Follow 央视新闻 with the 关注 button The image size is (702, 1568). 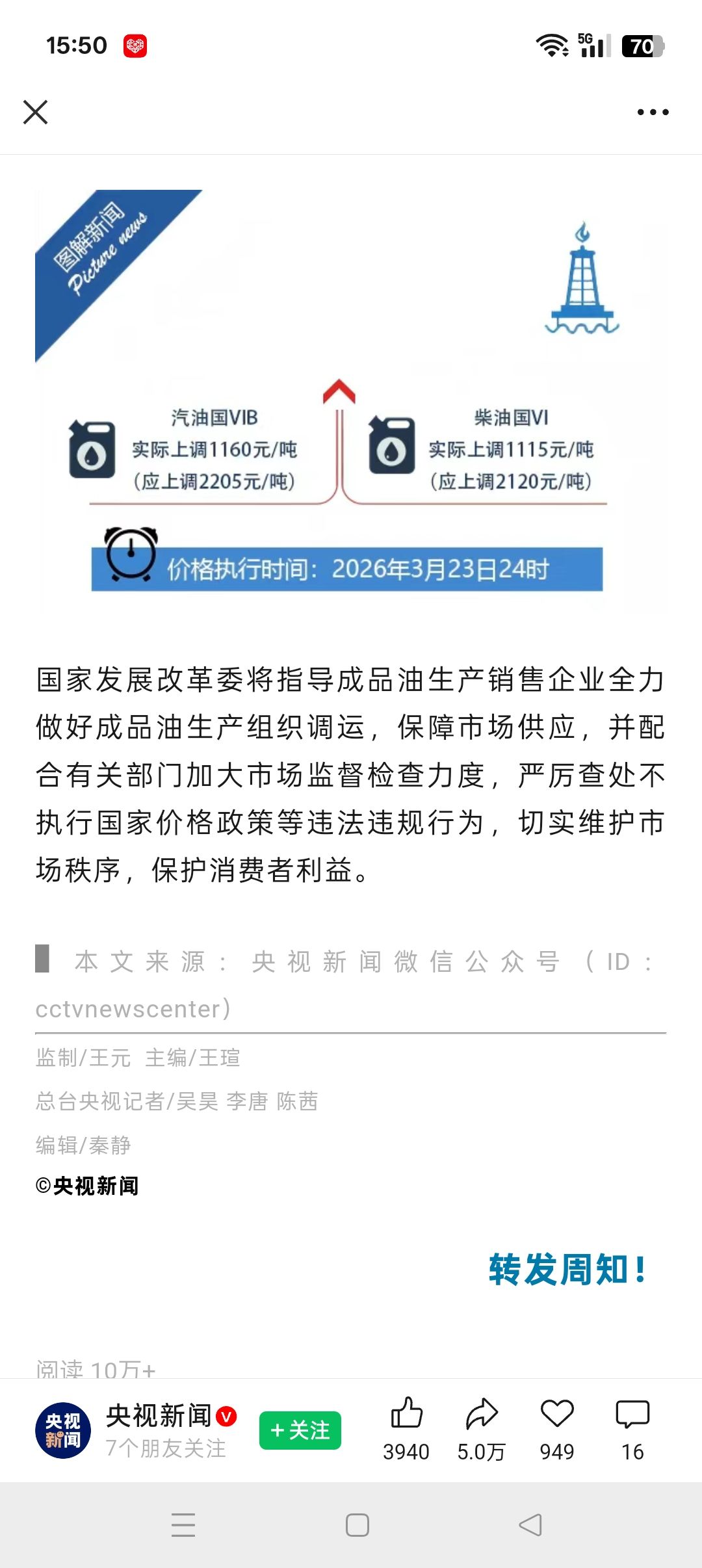(x=300, y=1430)
